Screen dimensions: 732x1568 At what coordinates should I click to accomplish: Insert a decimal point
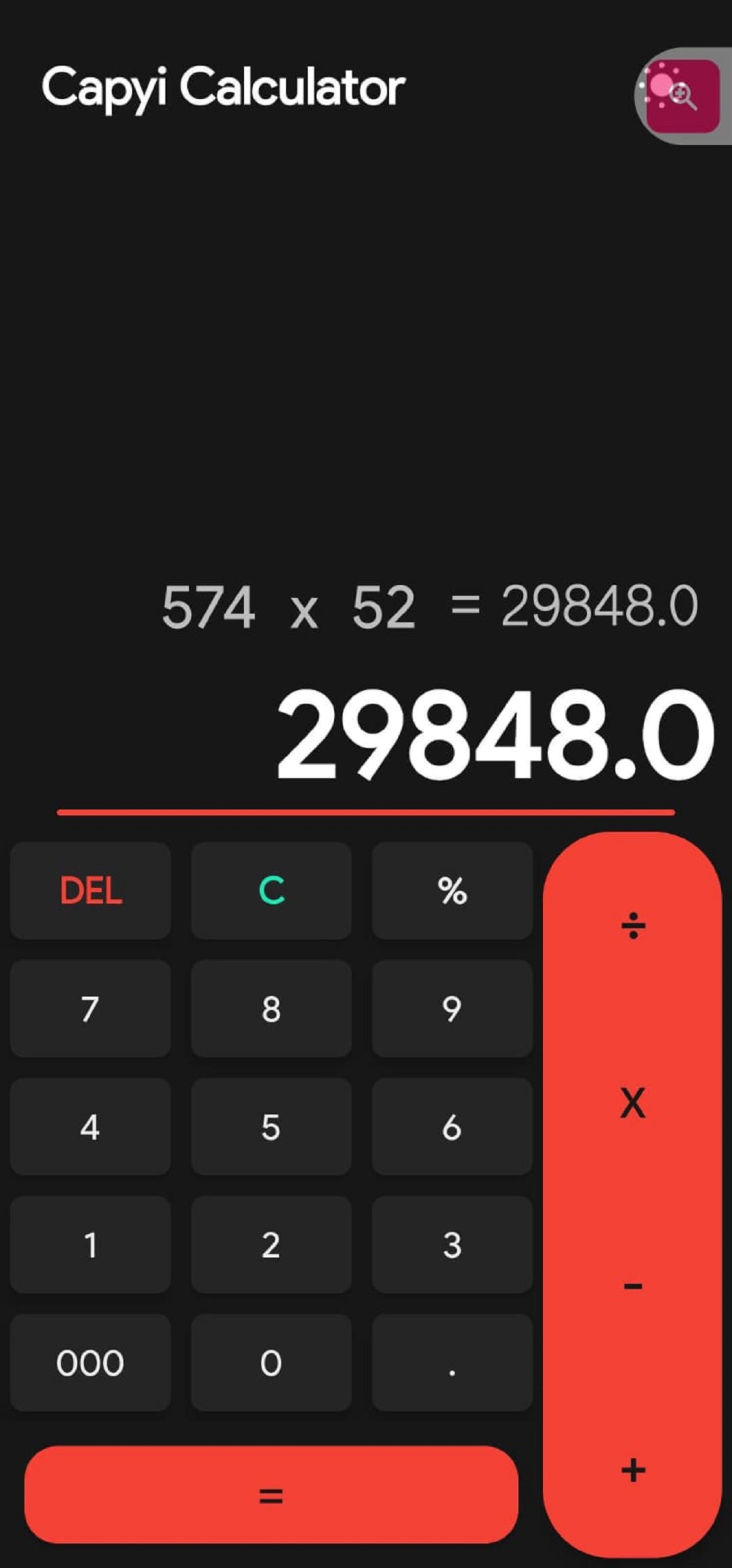click(x=452, y=1363)
